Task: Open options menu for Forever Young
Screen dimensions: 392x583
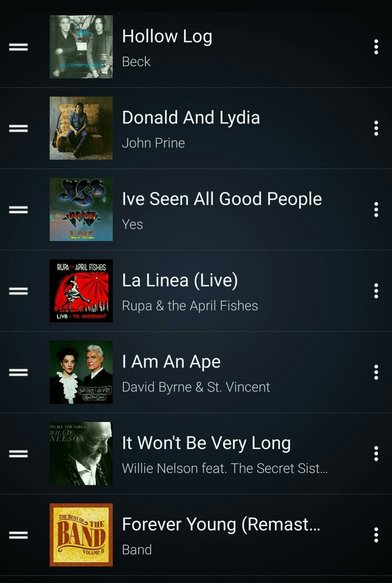Action: (376, 535)
